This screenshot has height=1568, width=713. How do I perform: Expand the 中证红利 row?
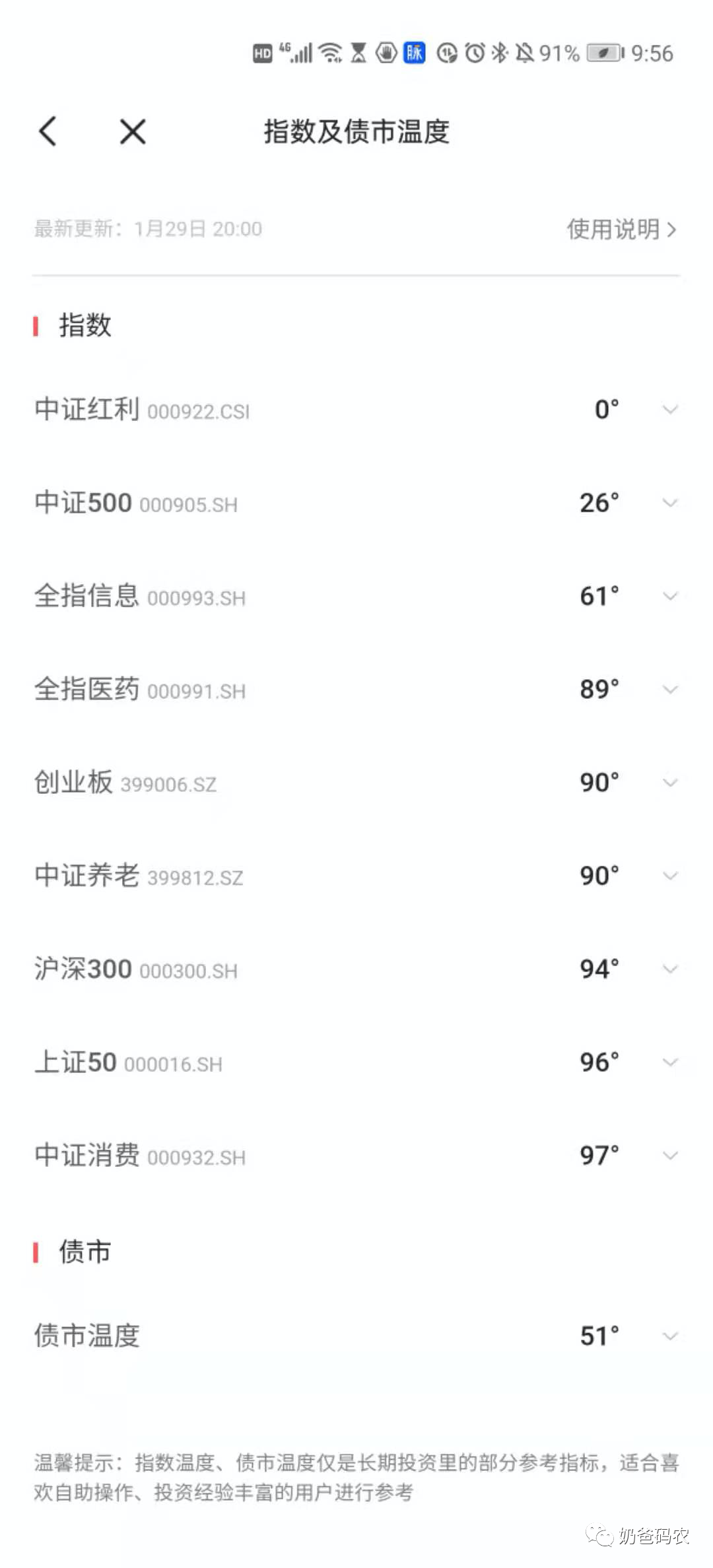pos(670,410)
